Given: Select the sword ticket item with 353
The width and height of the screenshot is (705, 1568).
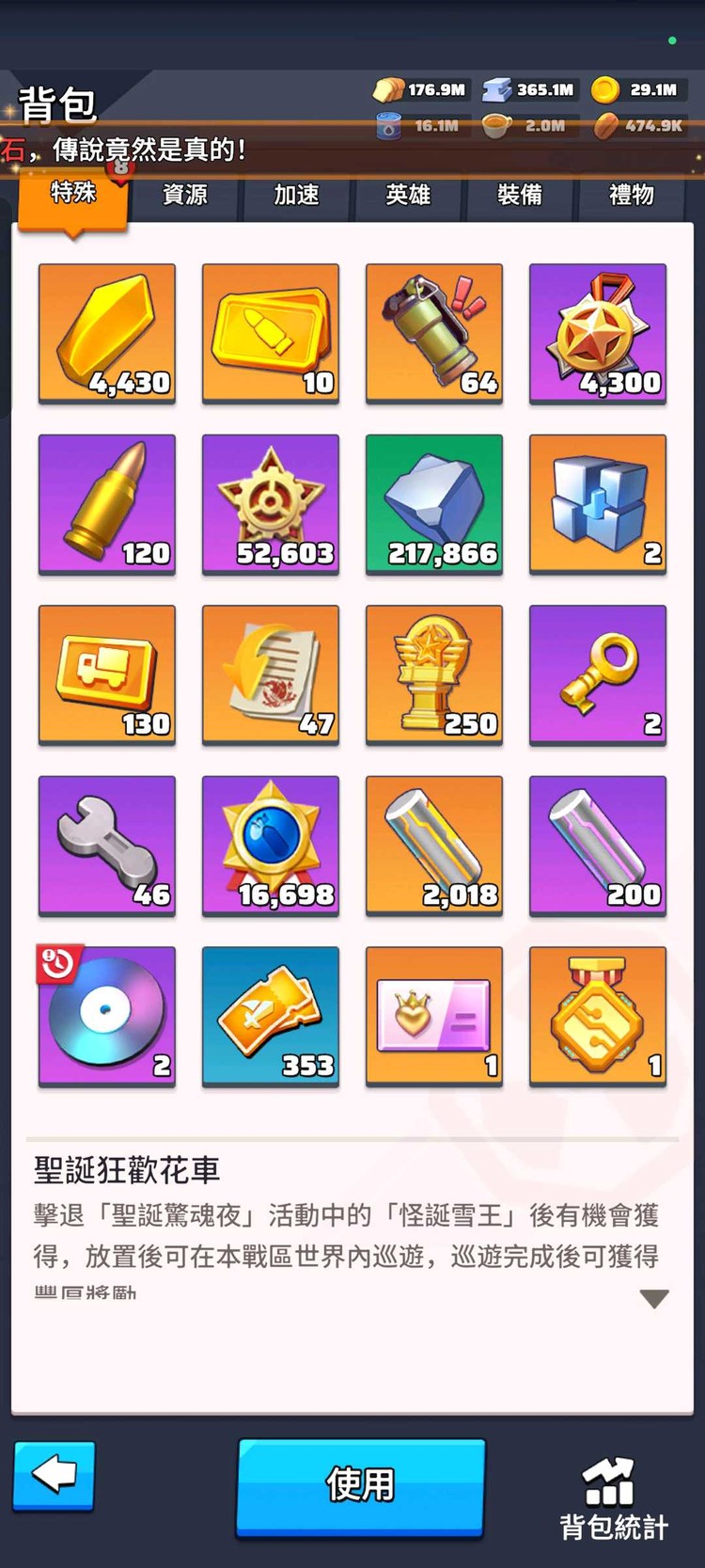Looking at the screenshot, I should tap(271, 1016).
